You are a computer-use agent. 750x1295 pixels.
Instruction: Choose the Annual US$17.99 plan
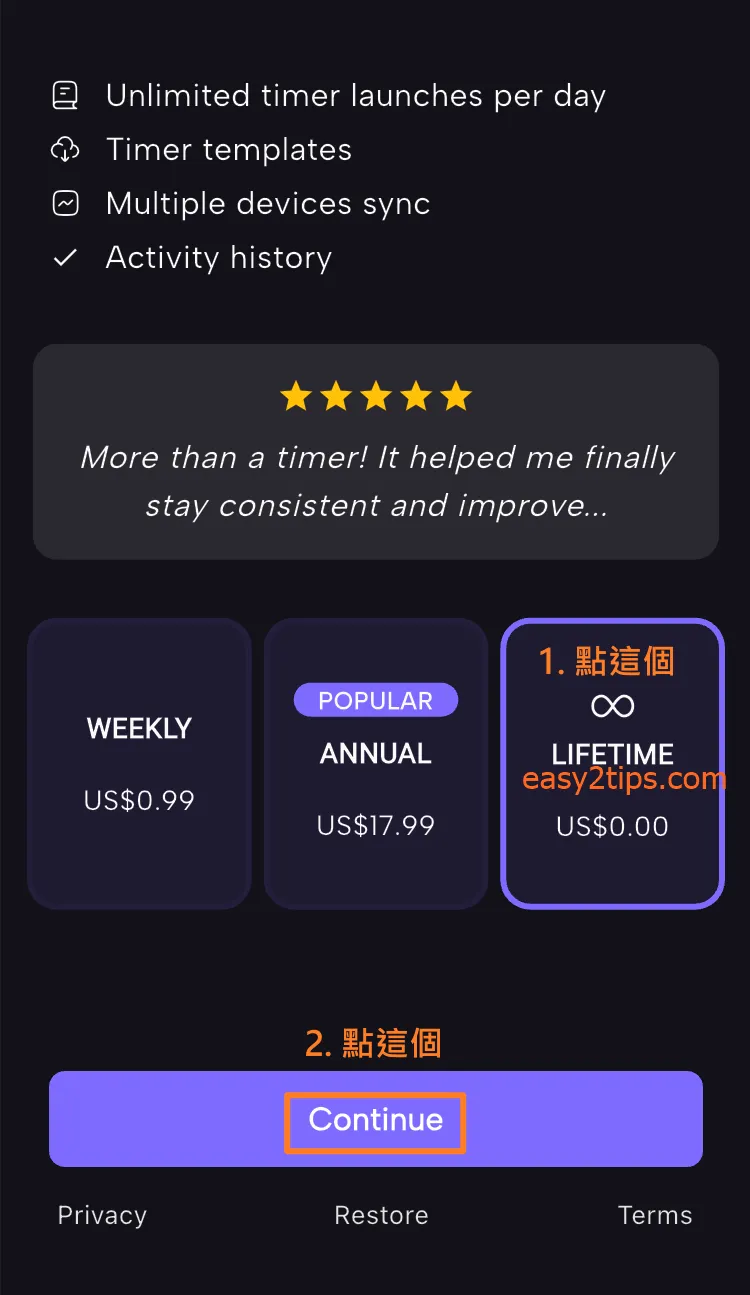(375, 764)
